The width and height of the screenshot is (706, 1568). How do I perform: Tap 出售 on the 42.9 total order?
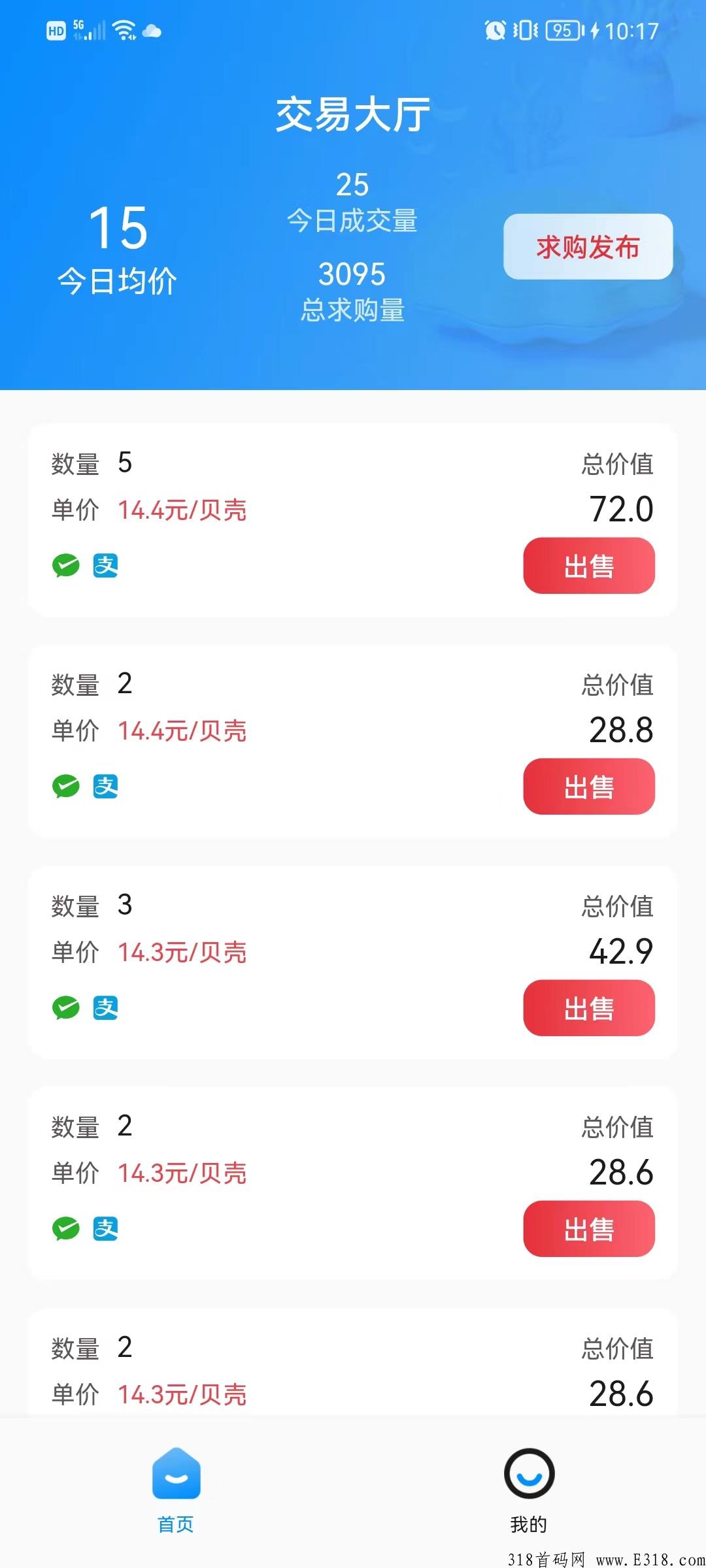pos(589,1008)
